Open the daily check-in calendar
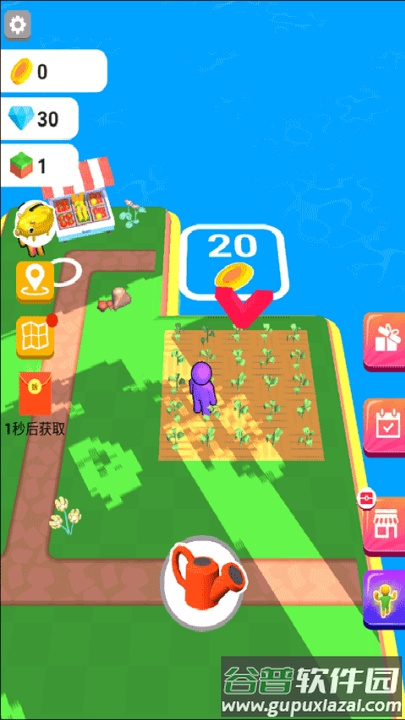405x720 pixels. click(x=385, y=427)
